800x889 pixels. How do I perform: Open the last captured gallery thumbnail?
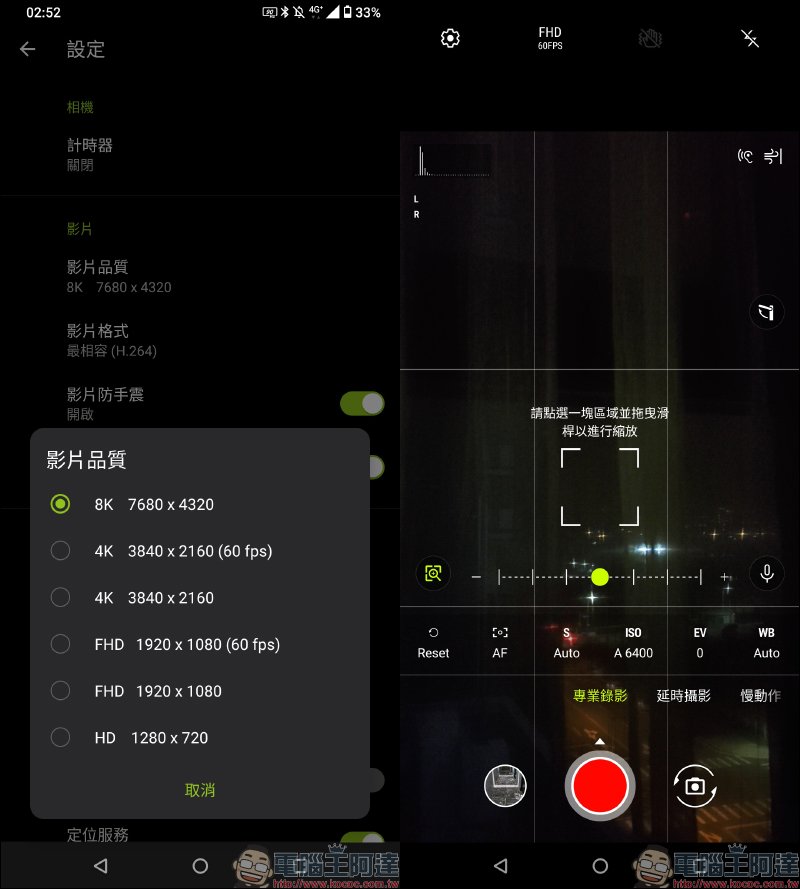[x=505, y=786]
